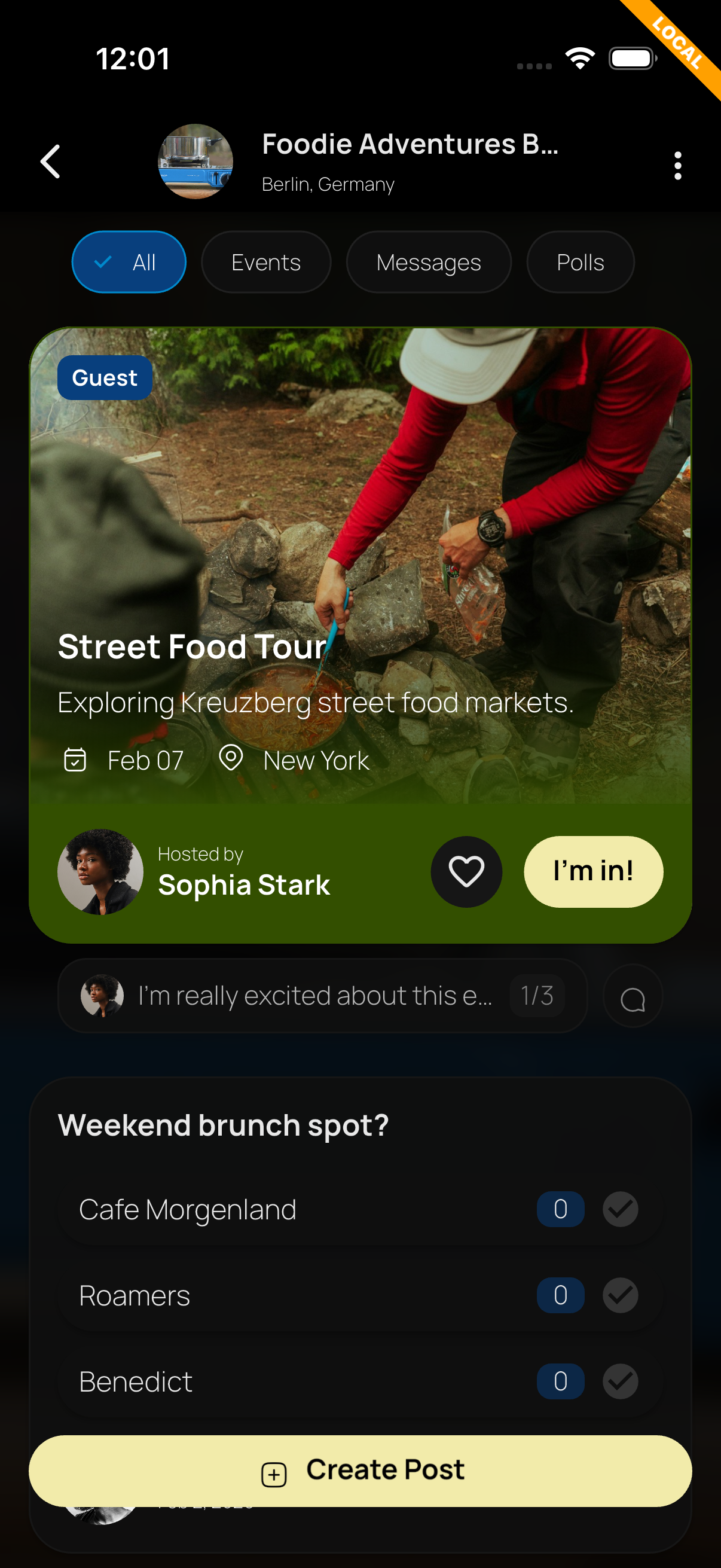Vote for Benedict in the poll

coord(620,1381)
